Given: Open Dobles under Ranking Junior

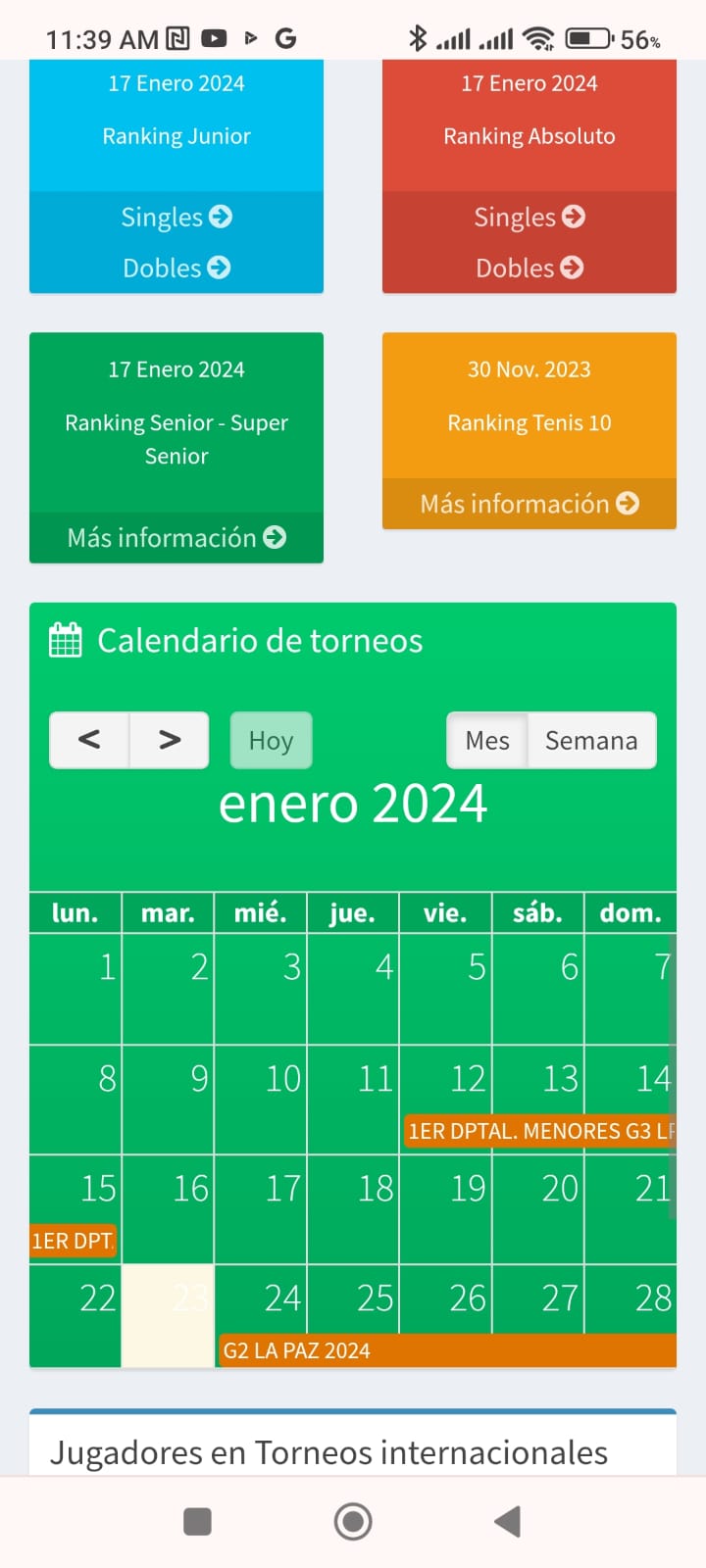Looking at the screenshot, I should tap(176, 268).
